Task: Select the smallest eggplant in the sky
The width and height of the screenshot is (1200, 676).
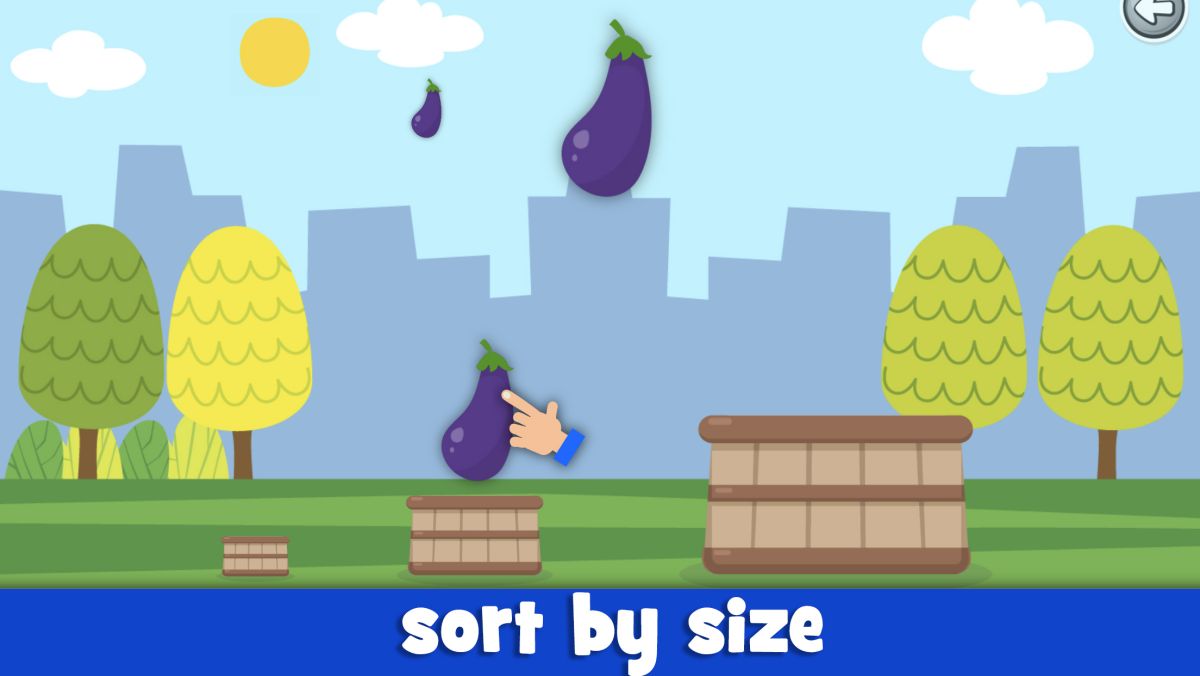Action: 427,112
